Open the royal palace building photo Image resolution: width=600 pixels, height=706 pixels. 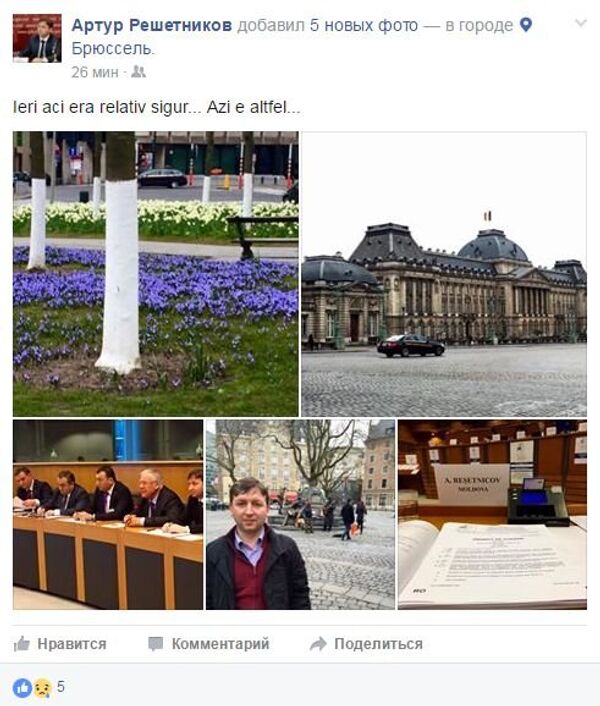[444, 273]
